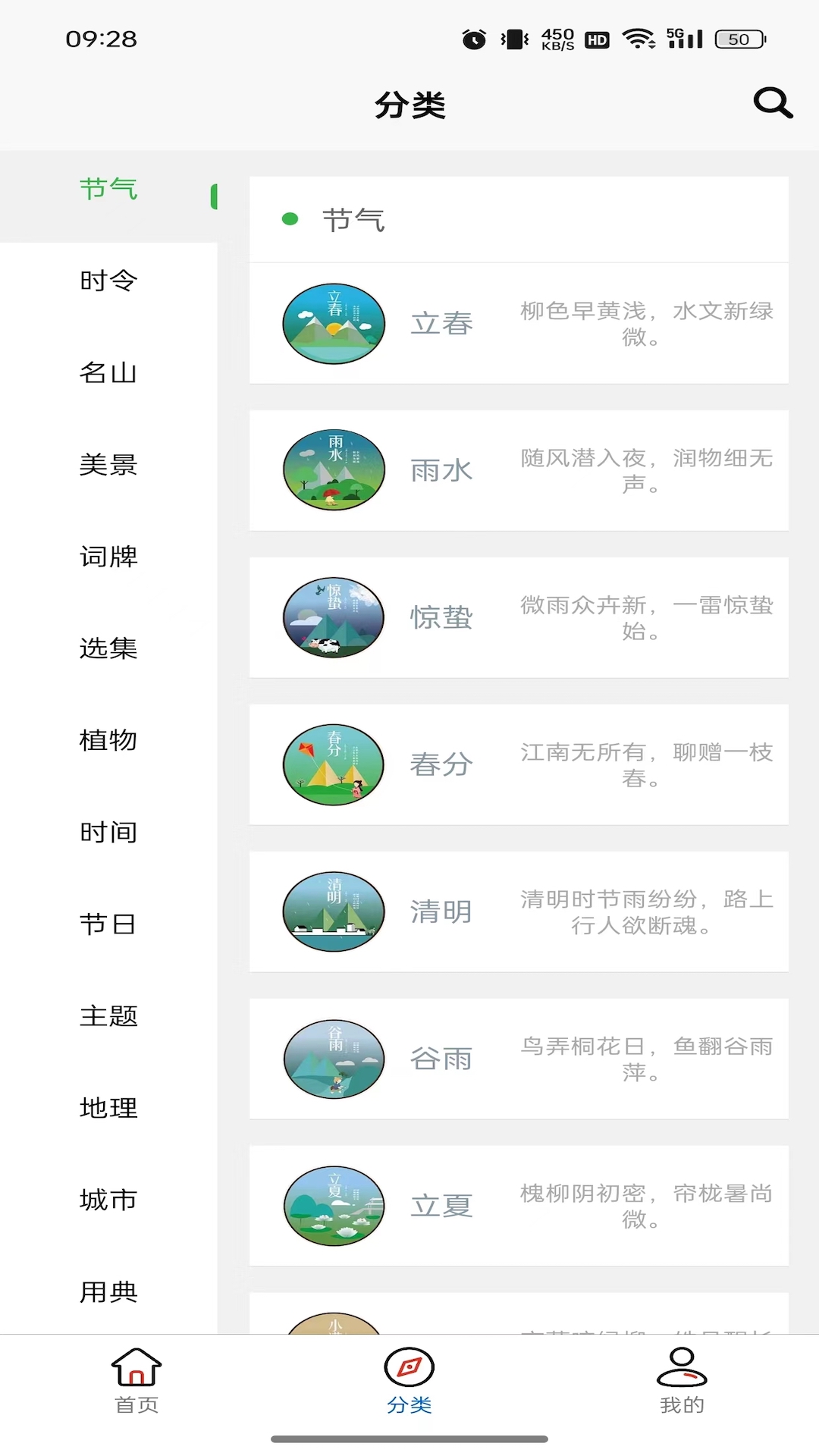819x1456 pixels.
Task: Switch to the 时令 category tab
Action: [x=108, y=281]
